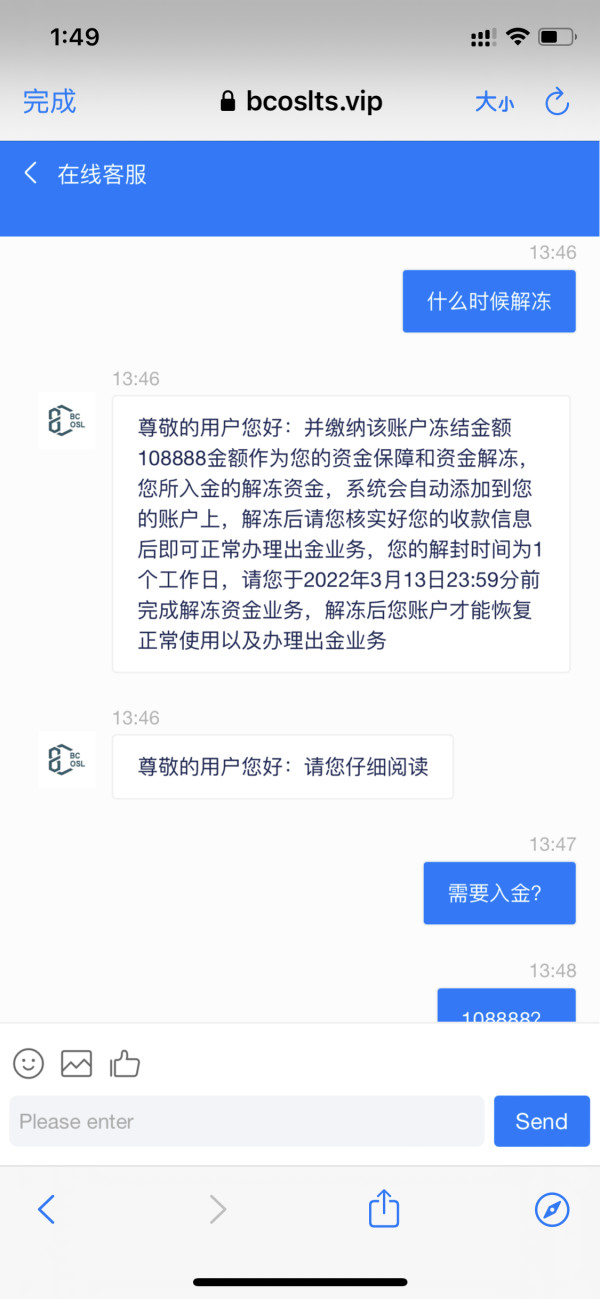
Task: Open the page in Safari
Action: (x=552, y=1210)
